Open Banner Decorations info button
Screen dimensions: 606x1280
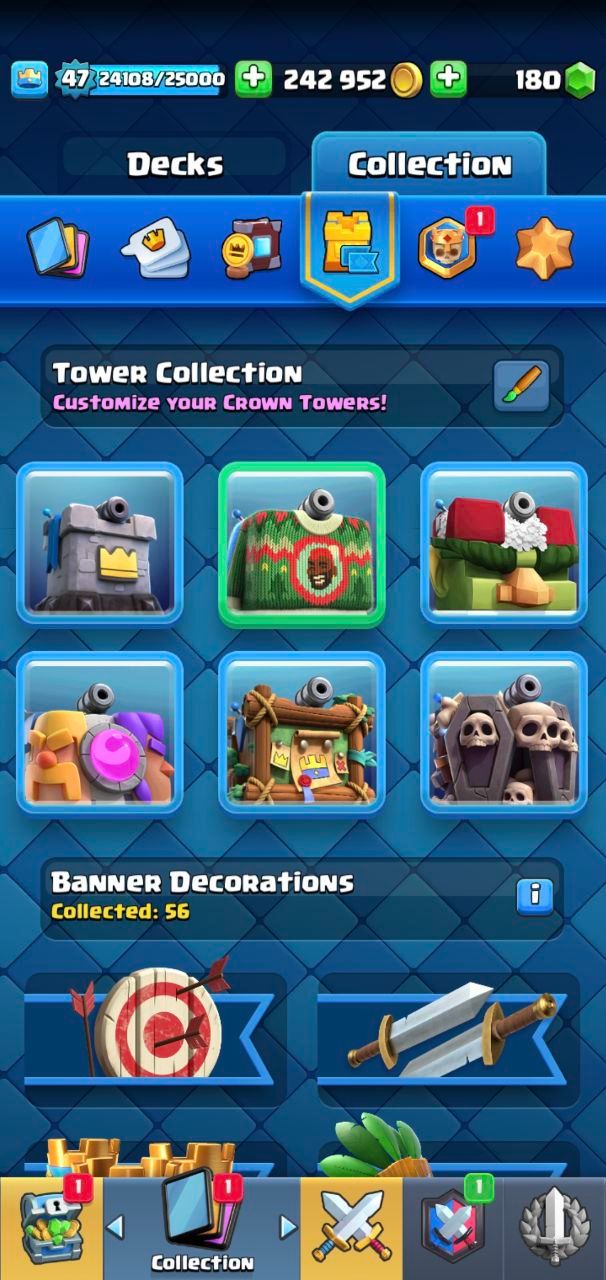coord(535,895)
